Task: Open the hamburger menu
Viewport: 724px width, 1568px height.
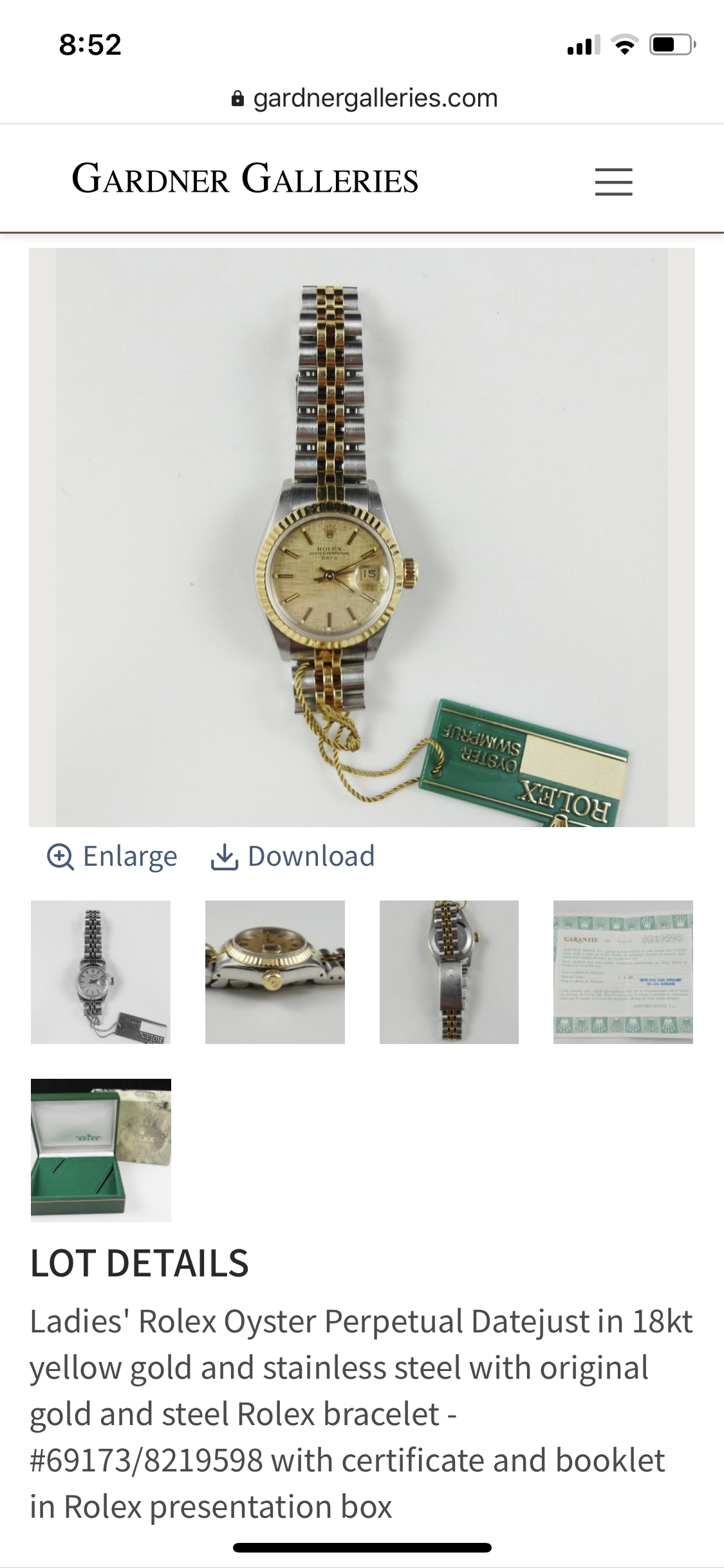Action: (x=613, y=181)
